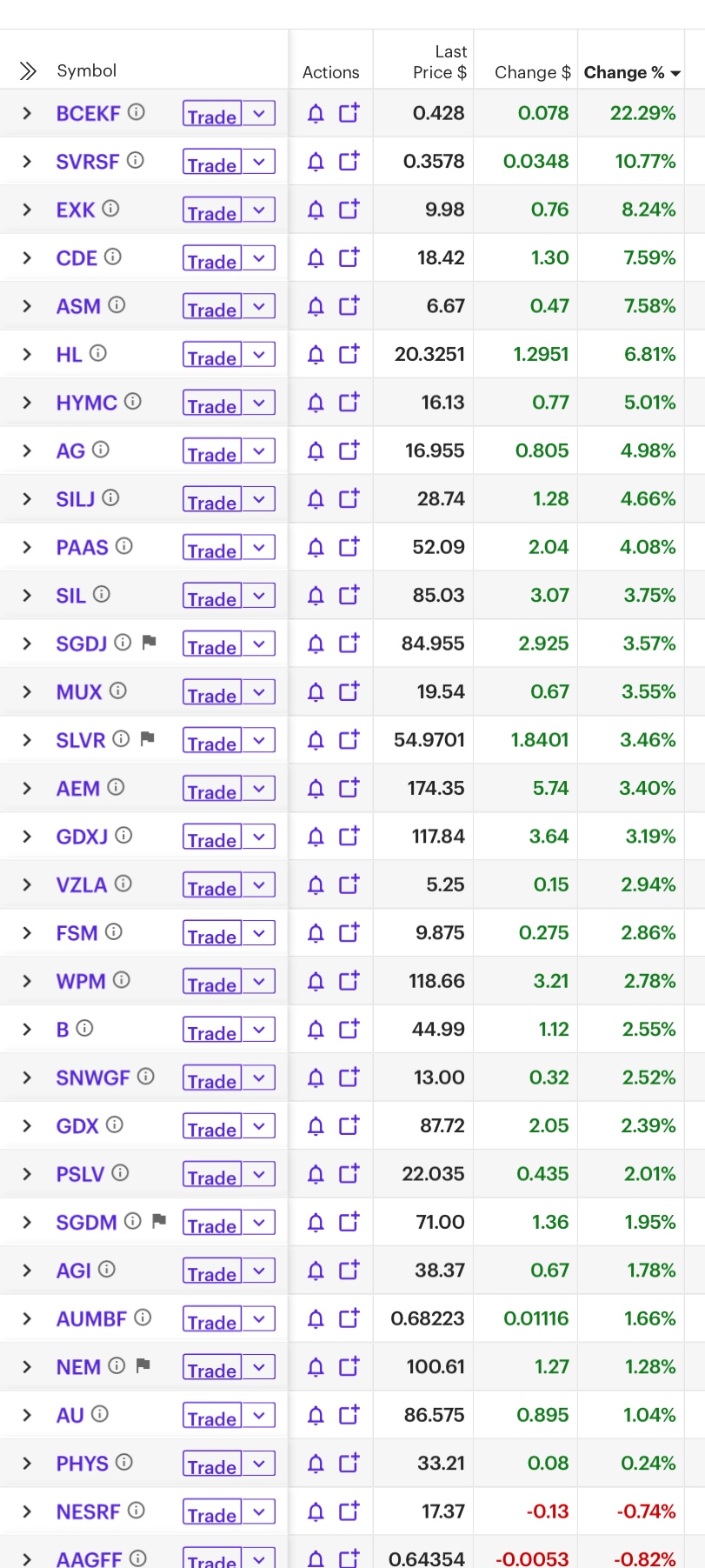This screenshot has height=1568, width=705.
Task: Set an alert bell for CDE
Action: 316,258
